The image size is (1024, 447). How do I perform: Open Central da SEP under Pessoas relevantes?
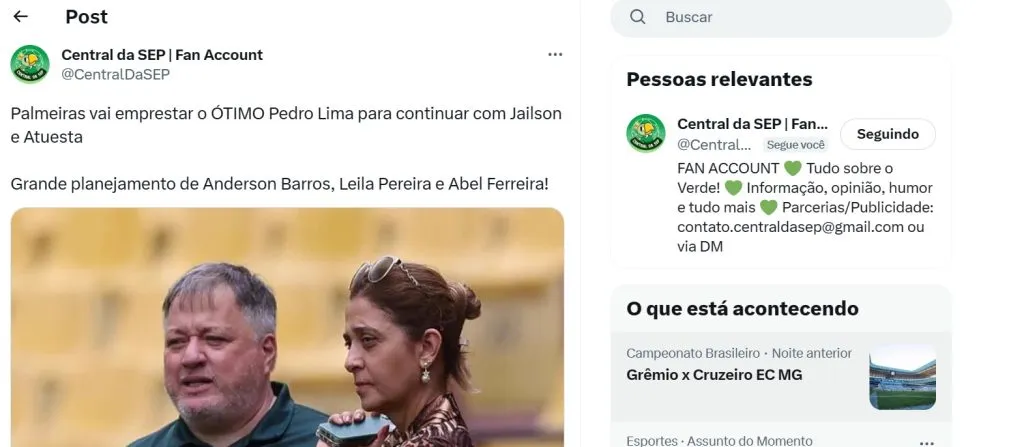point(752,124)
